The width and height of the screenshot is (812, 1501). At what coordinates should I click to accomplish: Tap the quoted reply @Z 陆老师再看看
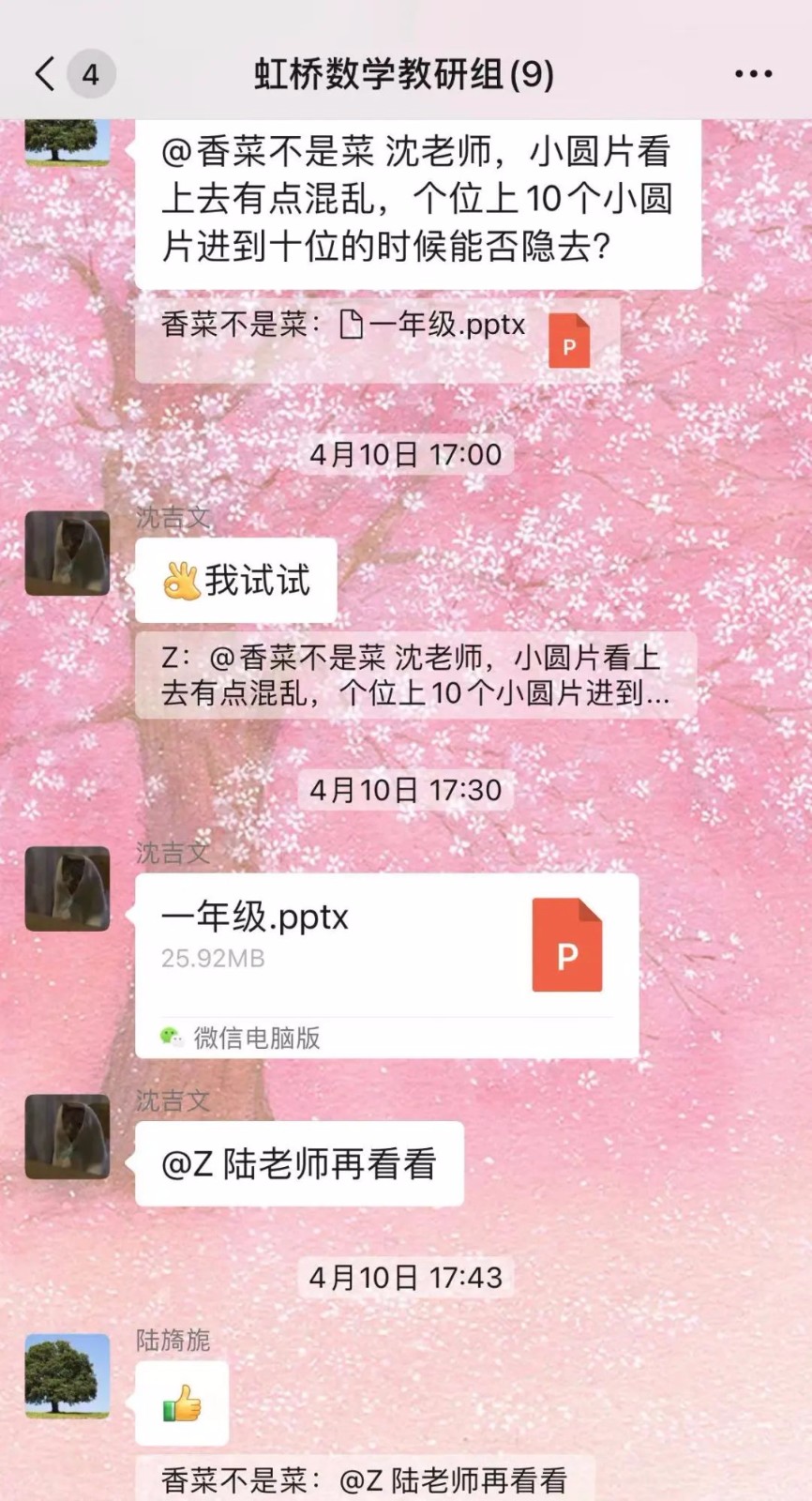pyautogui.click(x=365, y=1479)
